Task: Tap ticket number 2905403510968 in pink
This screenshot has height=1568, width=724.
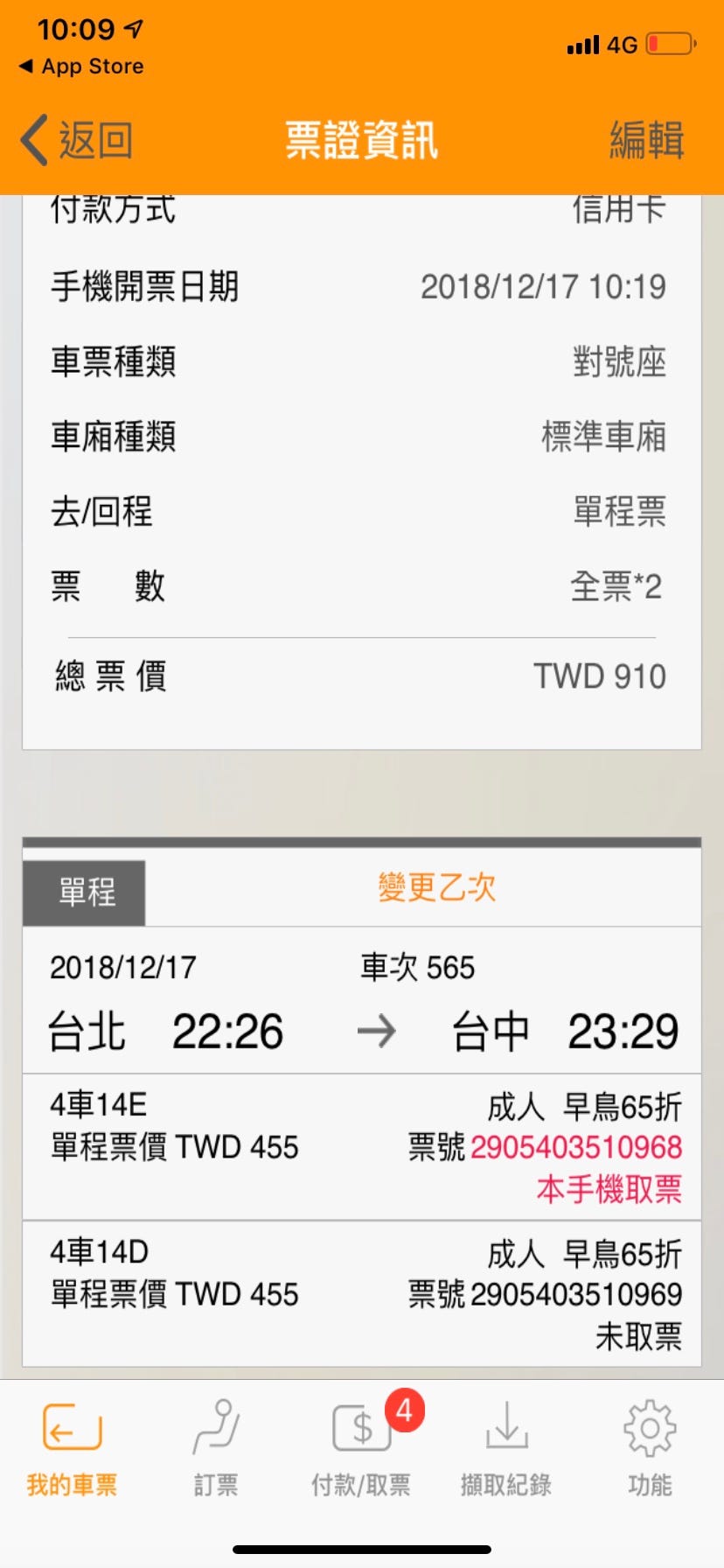Action: [x=577, y=1146]
